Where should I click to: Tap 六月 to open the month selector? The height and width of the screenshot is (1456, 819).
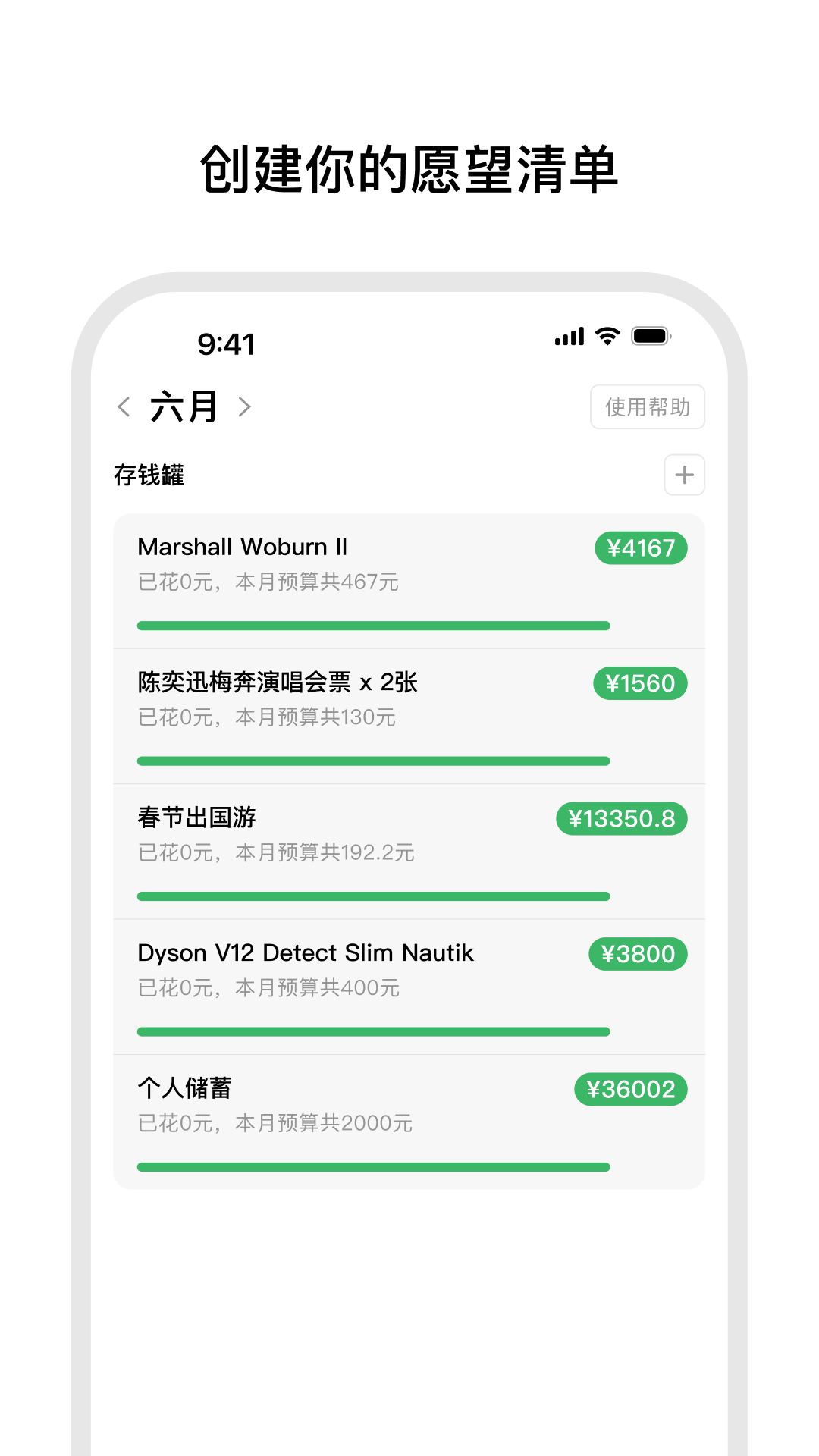[x=184, y=406]
